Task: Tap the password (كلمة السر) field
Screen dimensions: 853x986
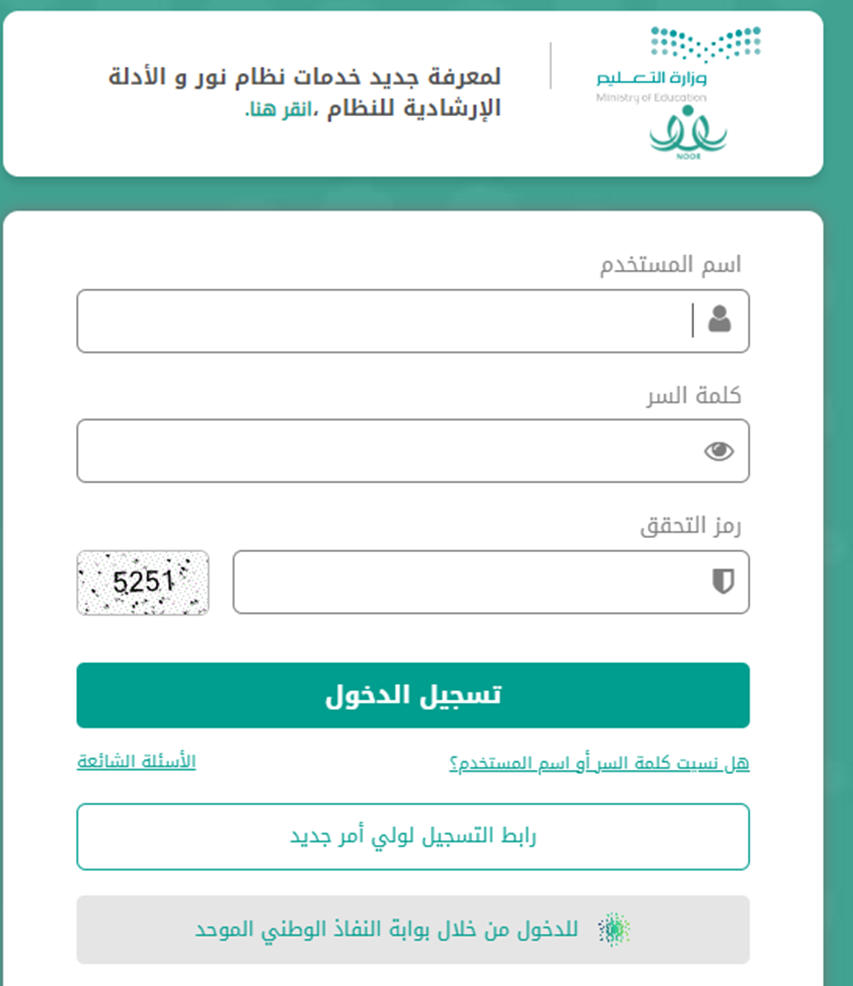Action: 390,451
